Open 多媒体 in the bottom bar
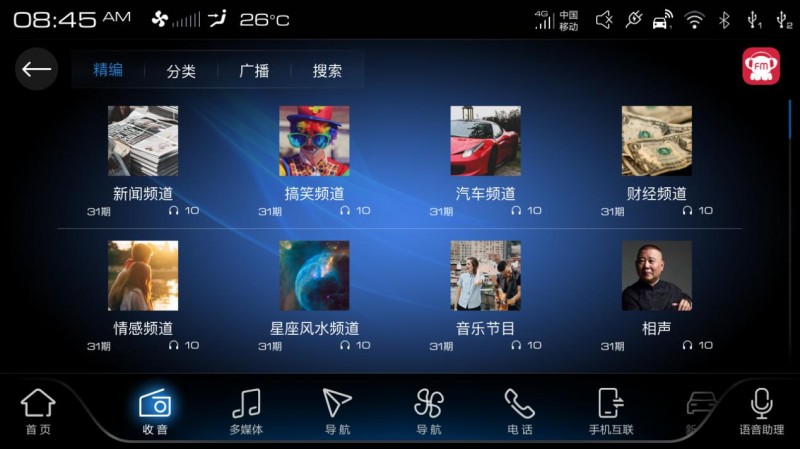 click(x=246, y=410)
